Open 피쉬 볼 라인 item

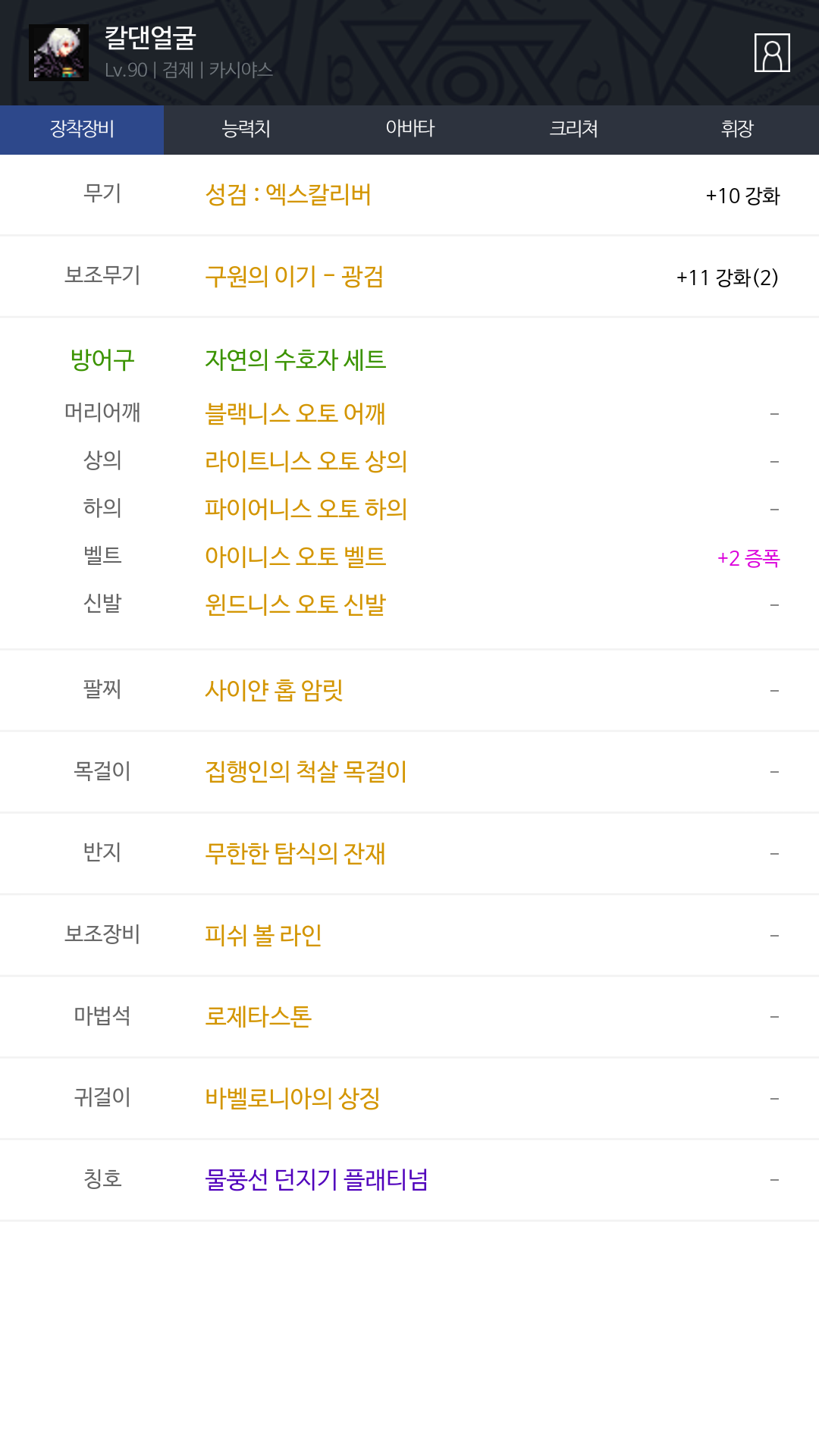[x=263, y=936]
